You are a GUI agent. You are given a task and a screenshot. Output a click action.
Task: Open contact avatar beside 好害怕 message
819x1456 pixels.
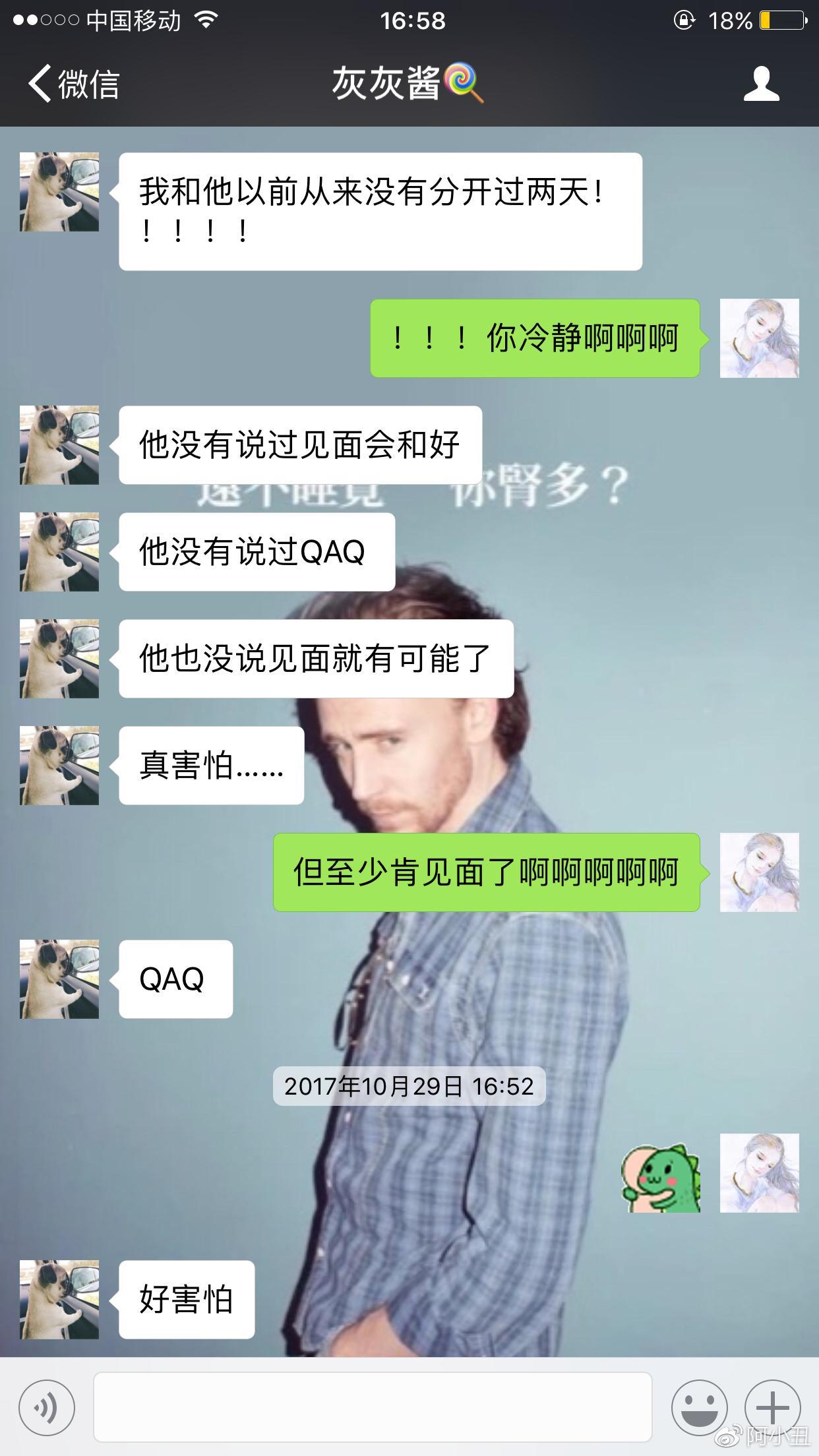pyautogui.click(x=59, y=1300)
